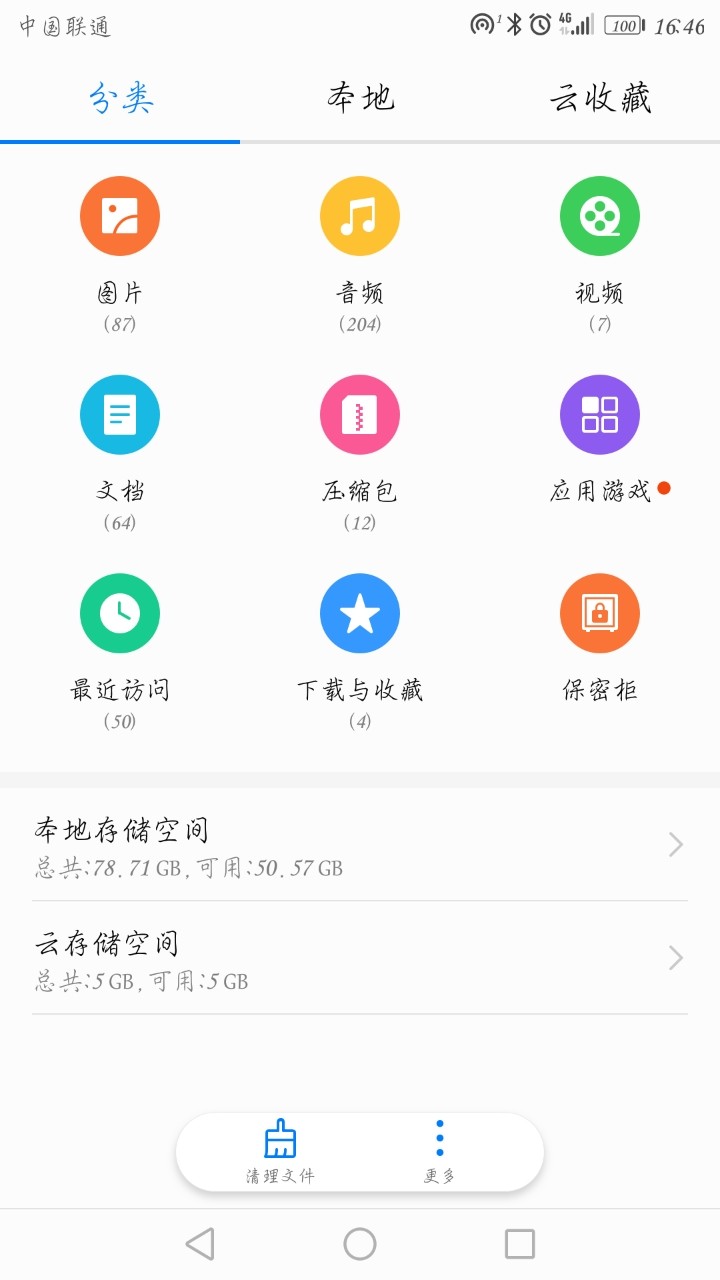Select the 分类 tab
Viewport: 720px width, 1280px height.
click(120, 98)
